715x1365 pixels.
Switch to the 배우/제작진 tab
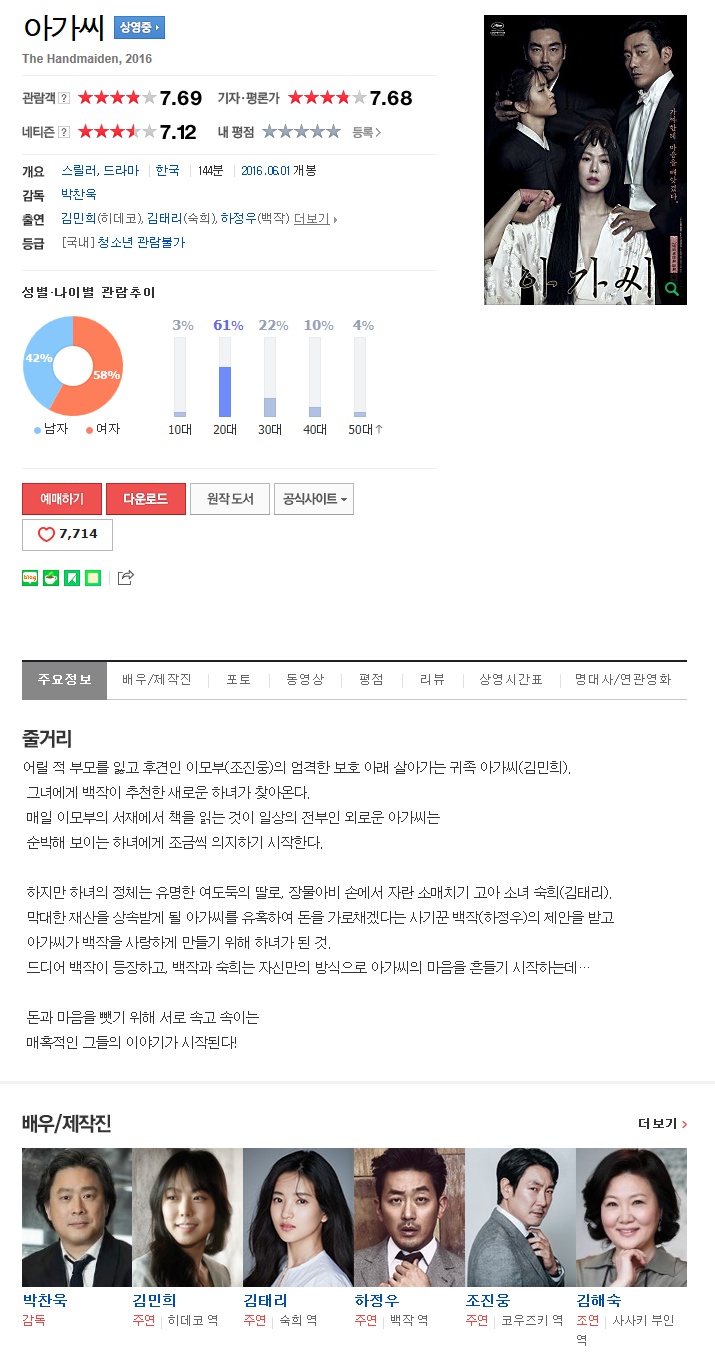click(157, 680)
